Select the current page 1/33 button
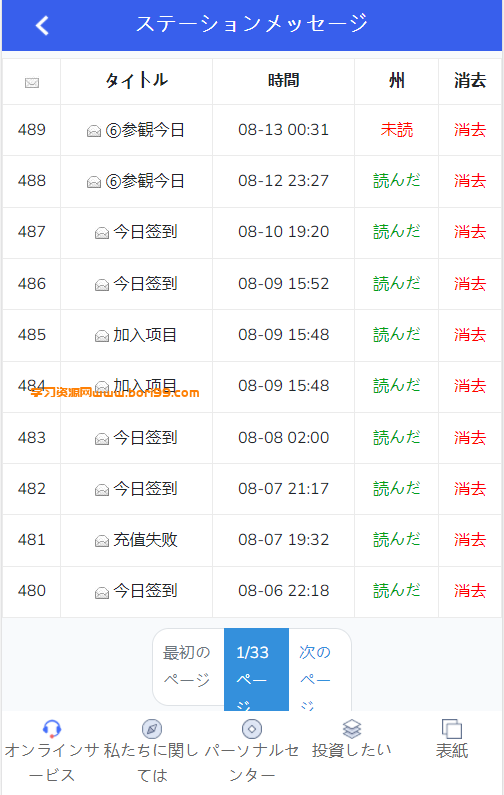Viewport: 504px width, 795px height. (257, 669)
